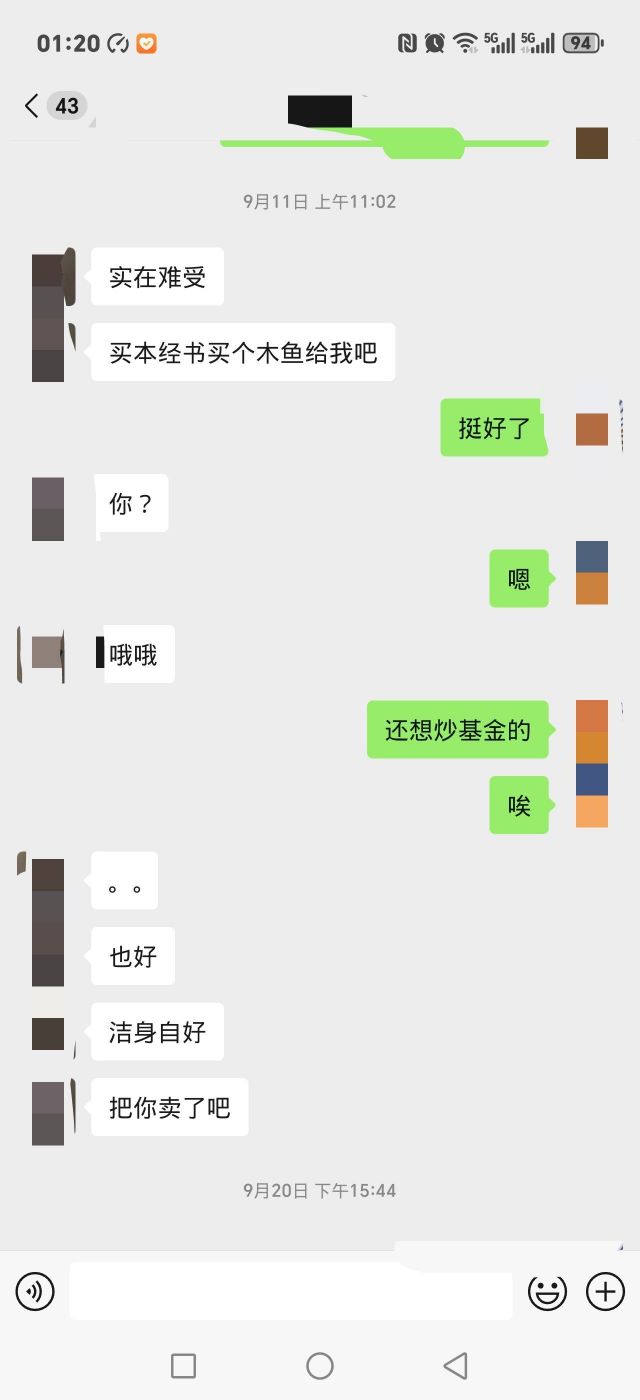Open the emoji sticker panel
Screen dimensions: 640x1400
(547, 1292)
